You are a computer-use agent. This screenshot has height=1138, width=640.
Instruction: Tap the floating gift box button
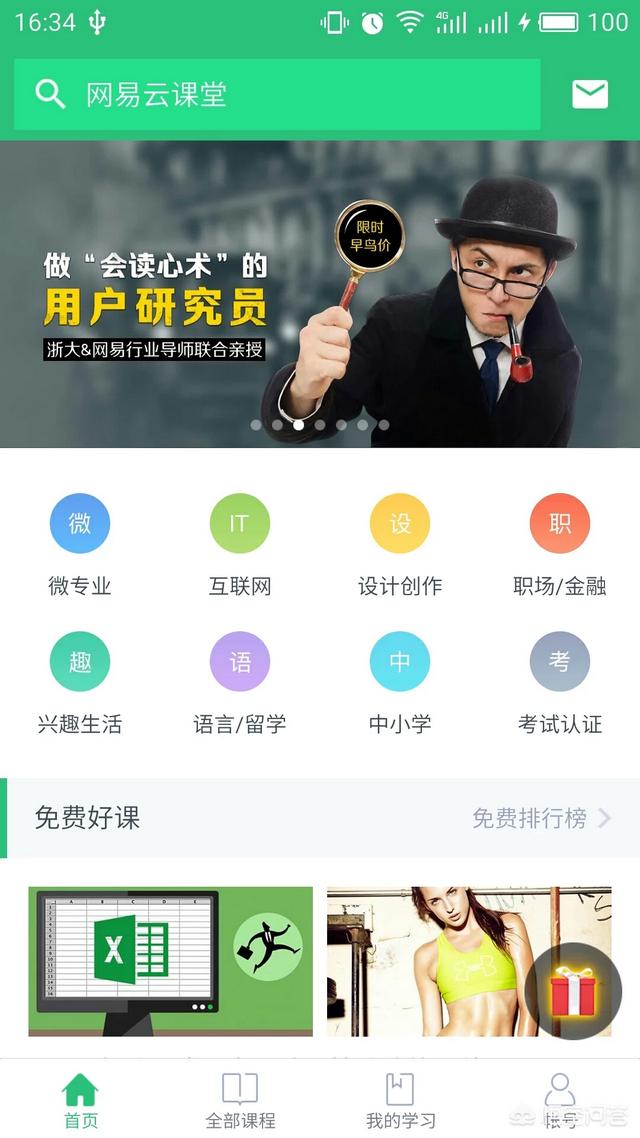[573, 991]
